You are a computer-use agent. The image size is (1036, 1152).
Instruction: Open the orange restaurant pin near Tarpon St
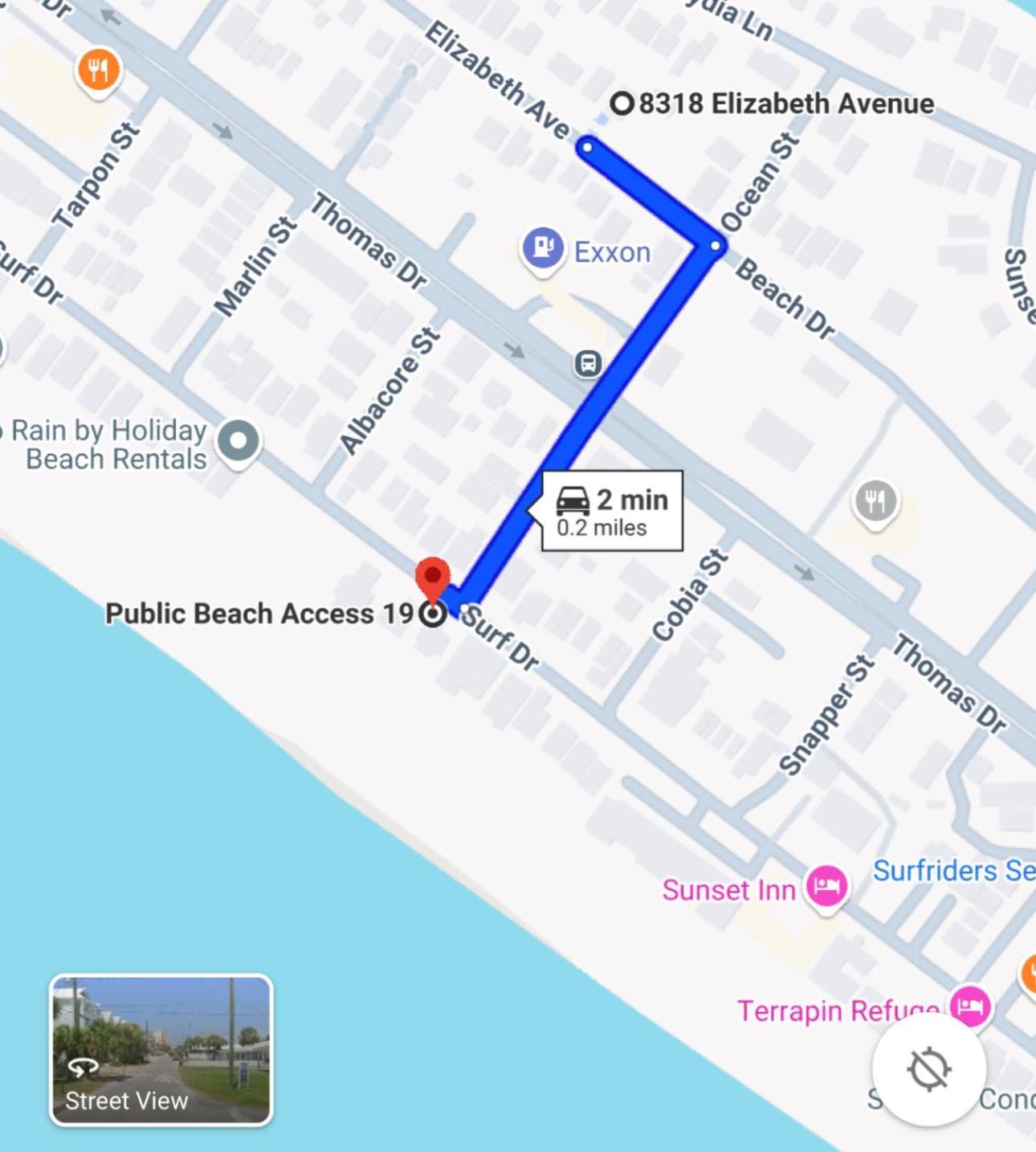click(x=98, y=71)
